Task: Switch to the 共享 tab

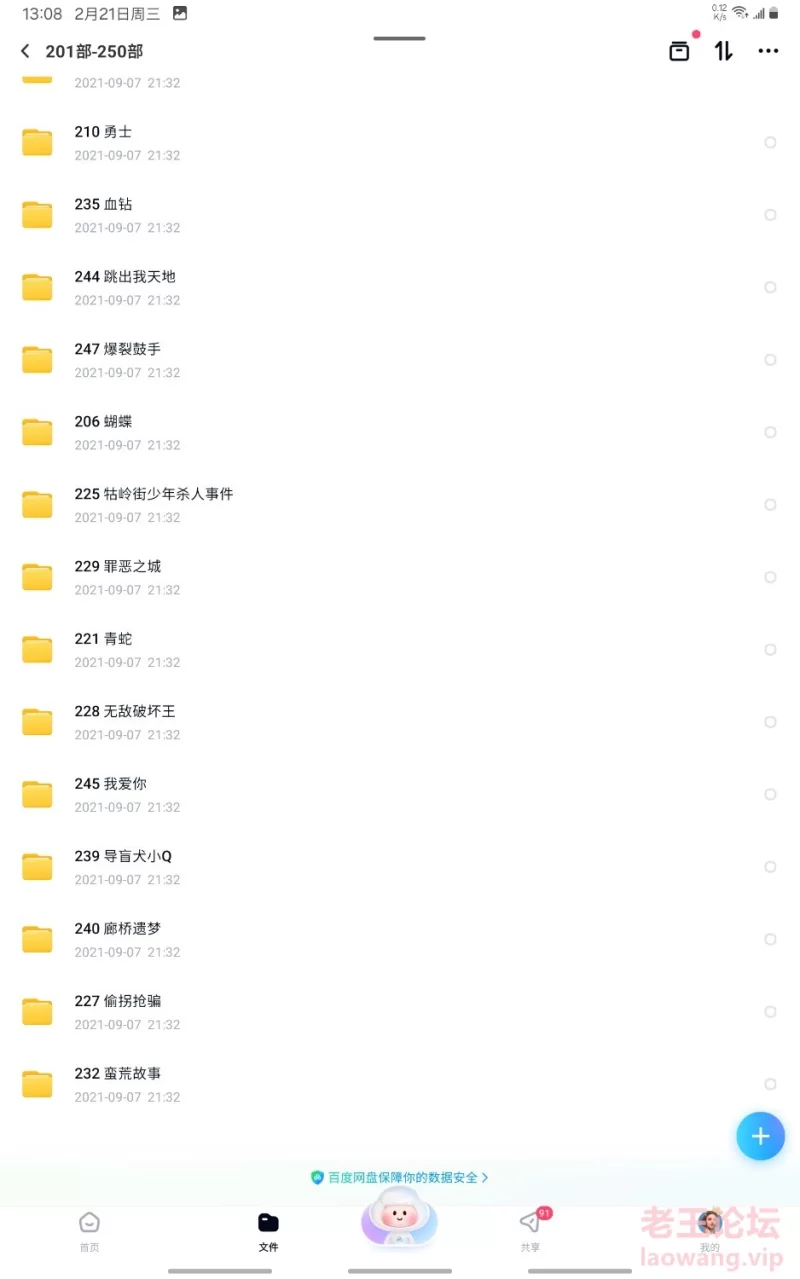Action: tap(530, 1231)
